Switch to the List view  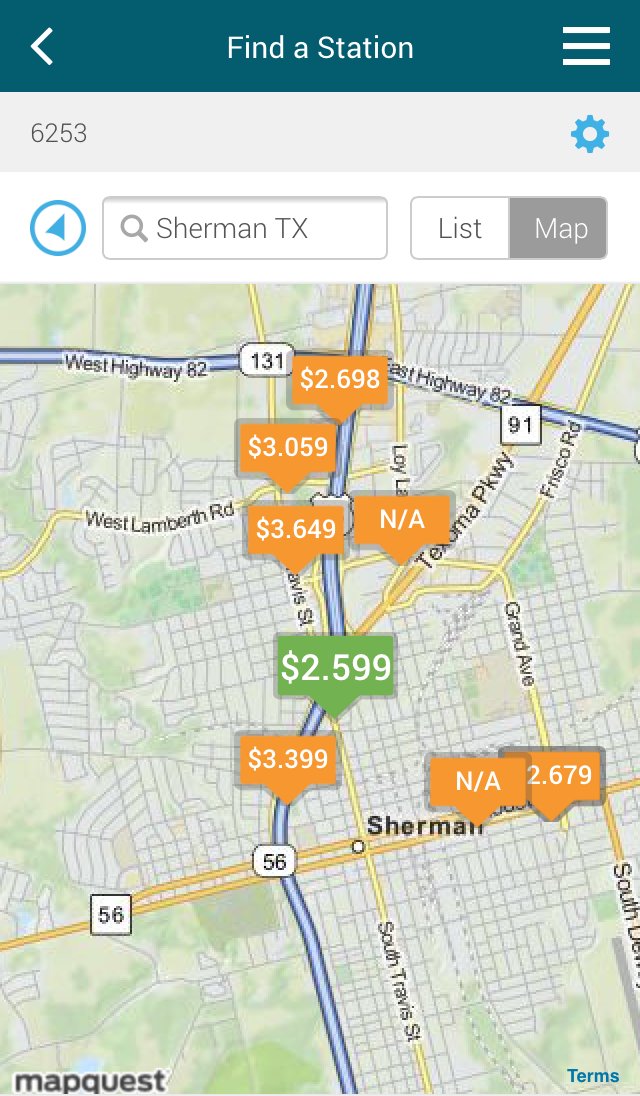(460, 228)
